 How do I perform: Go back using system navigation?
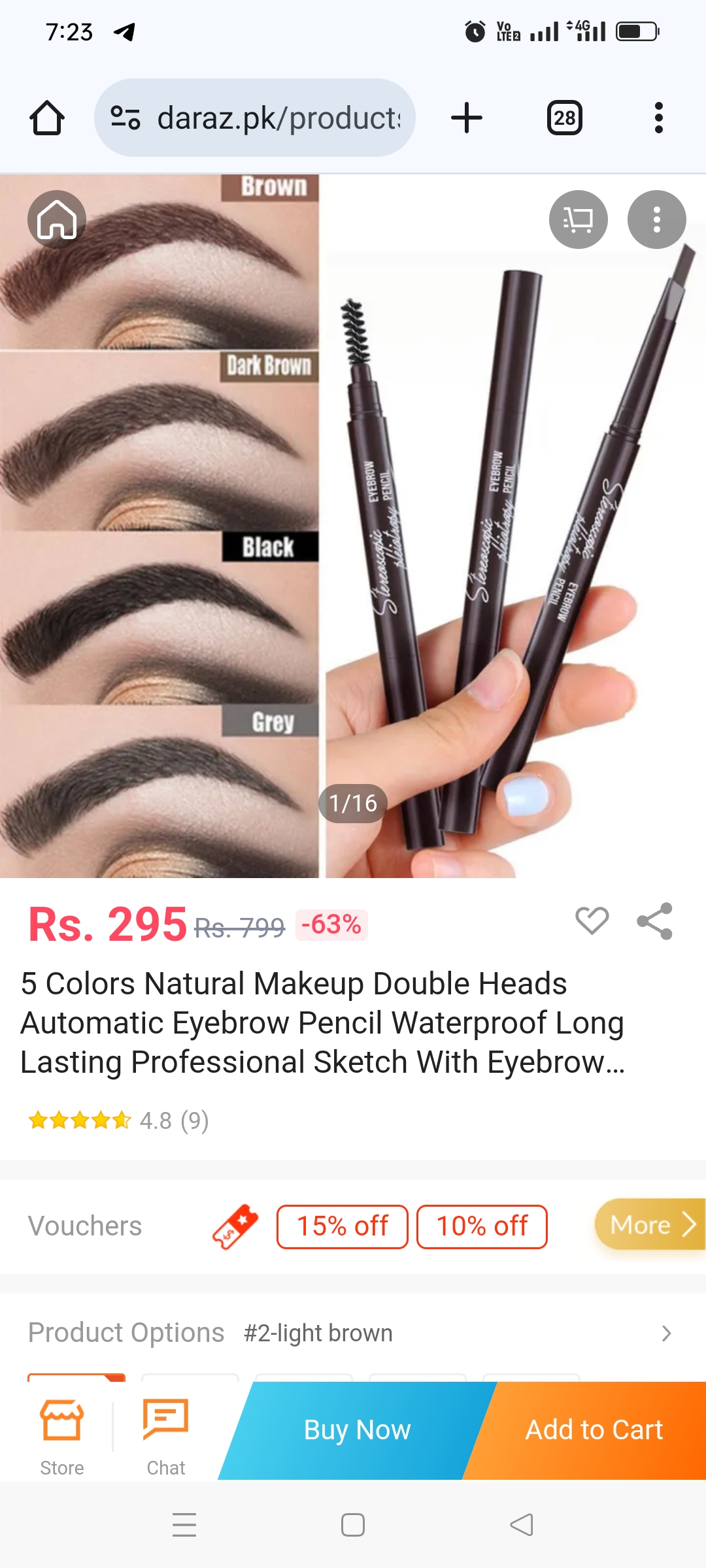point(522,1525)
